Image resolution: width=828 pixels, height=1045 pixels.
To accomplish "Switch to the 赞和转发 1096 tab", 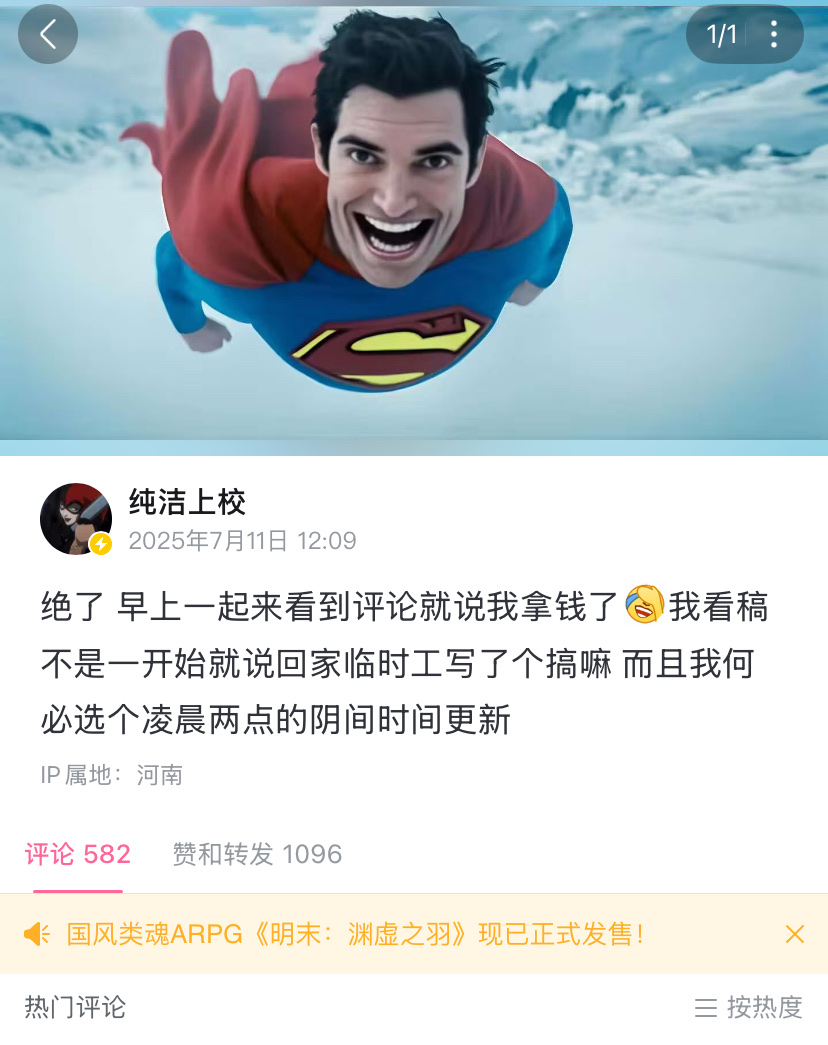I will (257, 854).
